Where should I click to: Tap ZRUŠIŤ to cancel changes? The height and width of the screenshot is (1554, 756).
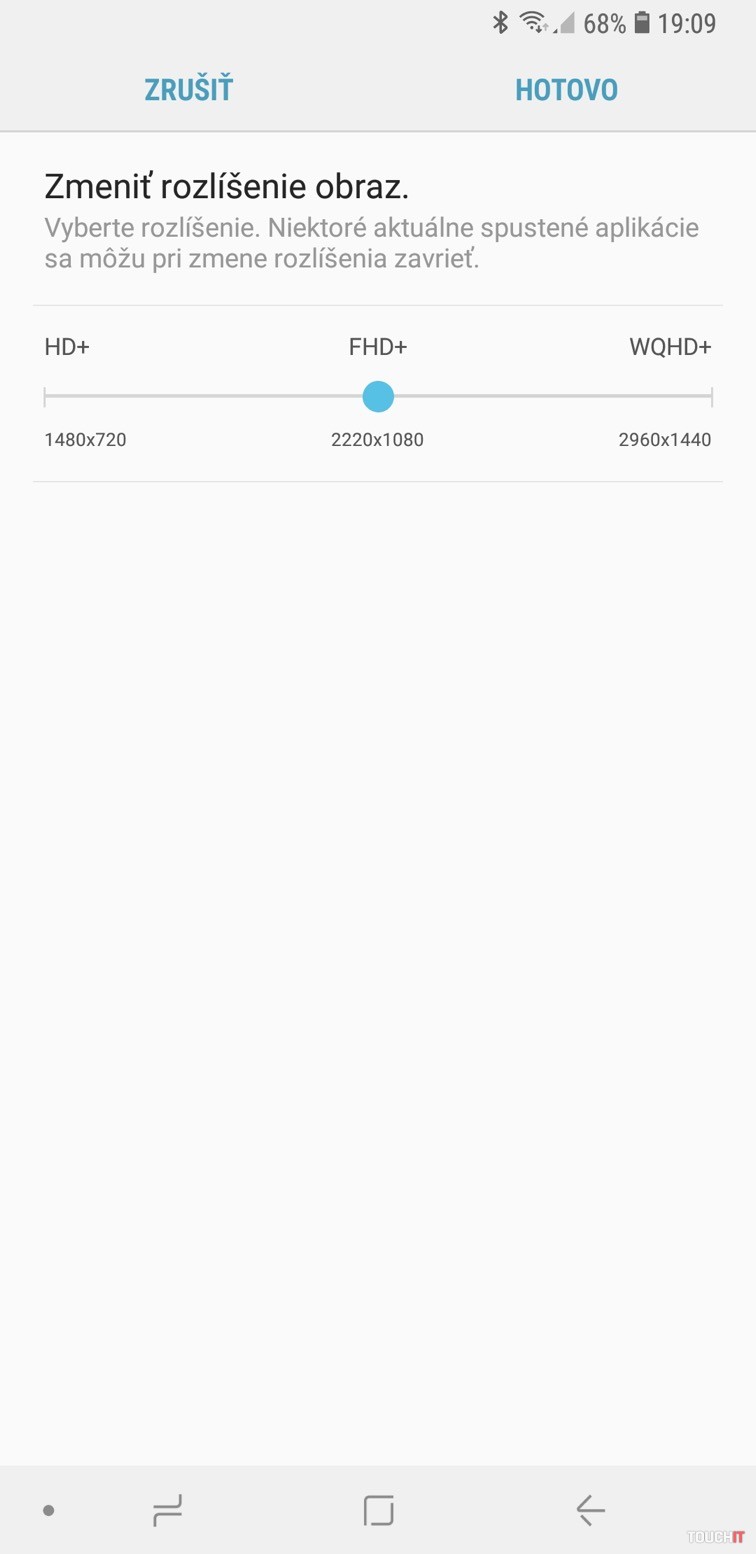pyautogui.click(x=188, y=90)
